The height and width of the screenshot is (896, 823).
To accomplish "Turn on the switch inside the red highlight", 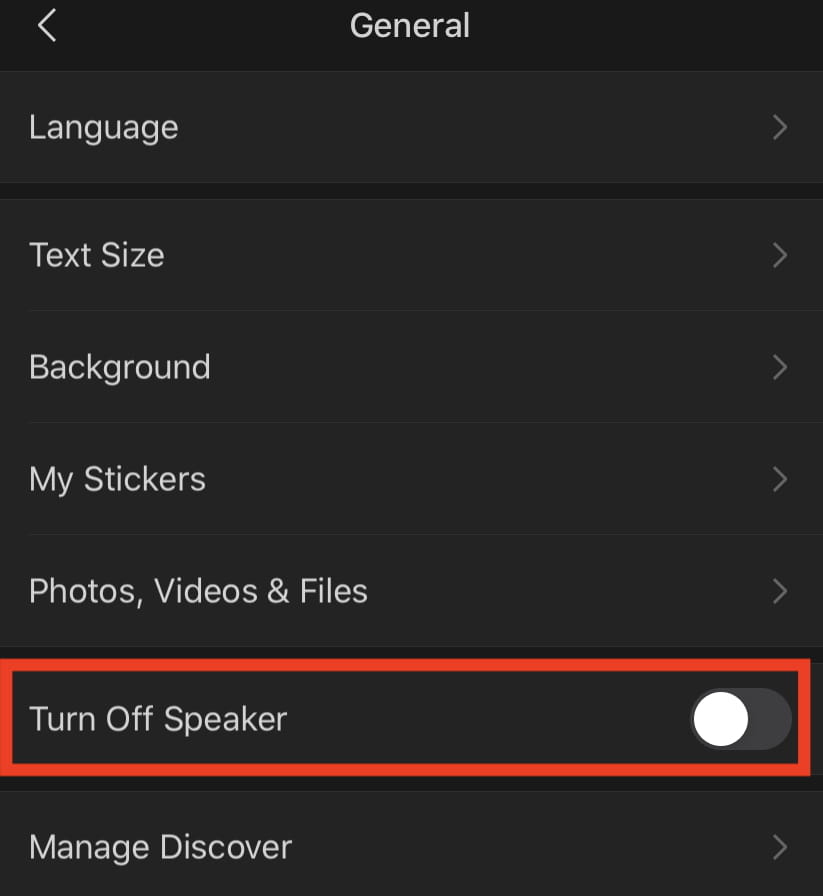I will tap(740, 719).
